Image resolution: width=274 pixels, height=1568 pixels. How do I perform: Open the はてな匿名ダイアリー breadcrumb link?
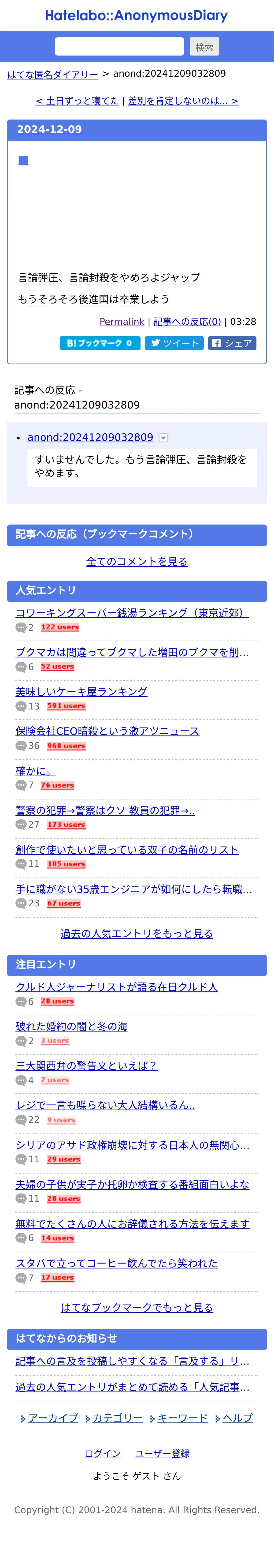pyautogui.click(x=52, y=74)
